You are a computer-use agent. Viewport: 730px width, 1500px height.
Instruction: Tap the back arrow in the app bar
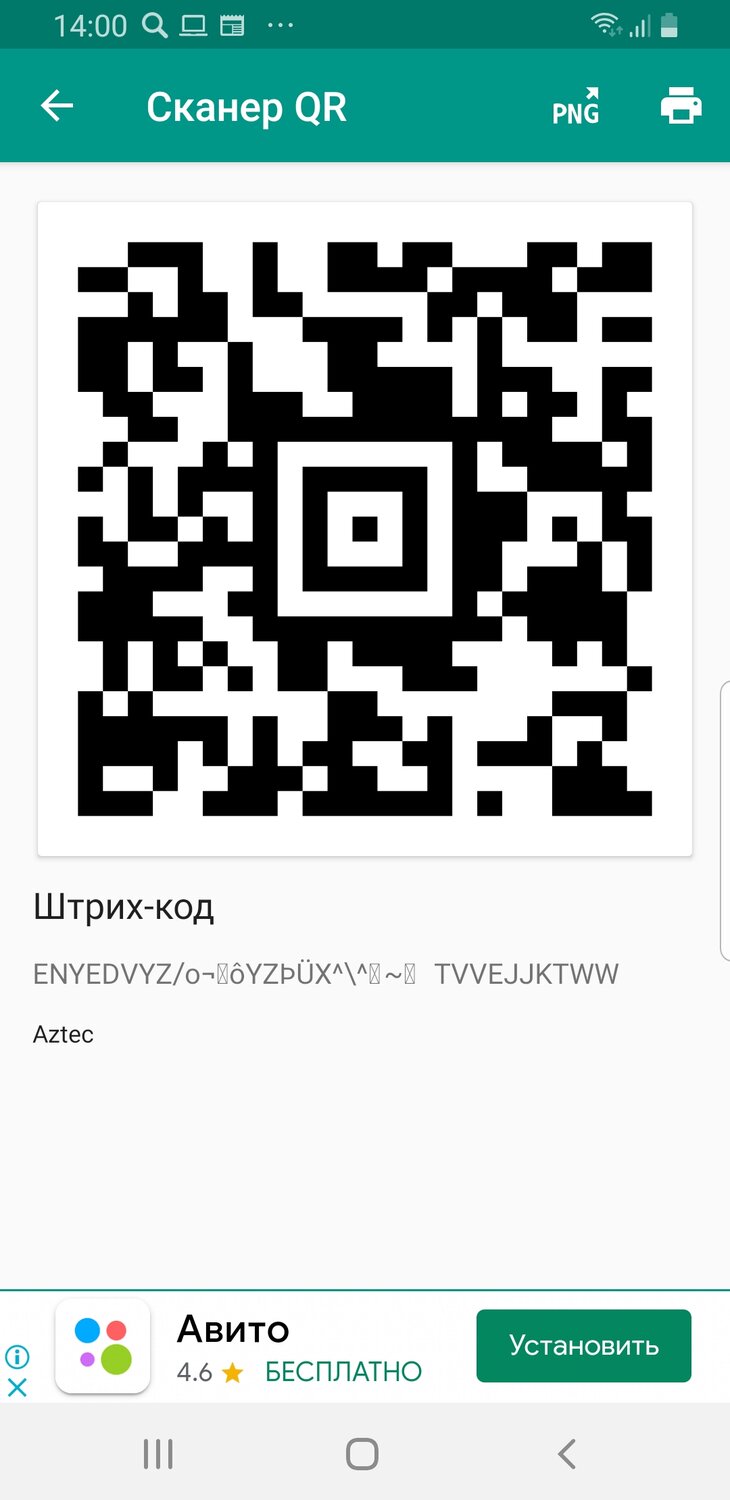tap(57, 105)
